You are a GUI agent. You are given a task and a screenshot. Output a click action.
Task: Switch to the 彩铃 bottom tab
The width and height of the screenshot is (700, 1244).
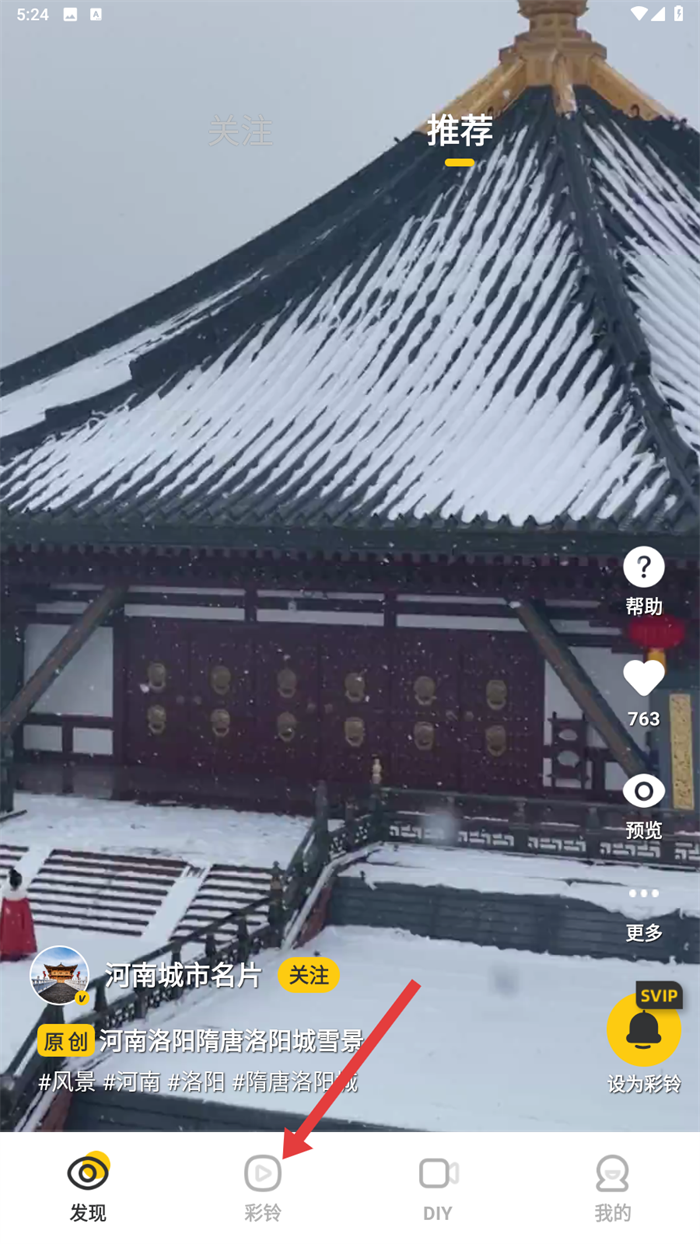pyautogui.click(x=263, y=1186)
